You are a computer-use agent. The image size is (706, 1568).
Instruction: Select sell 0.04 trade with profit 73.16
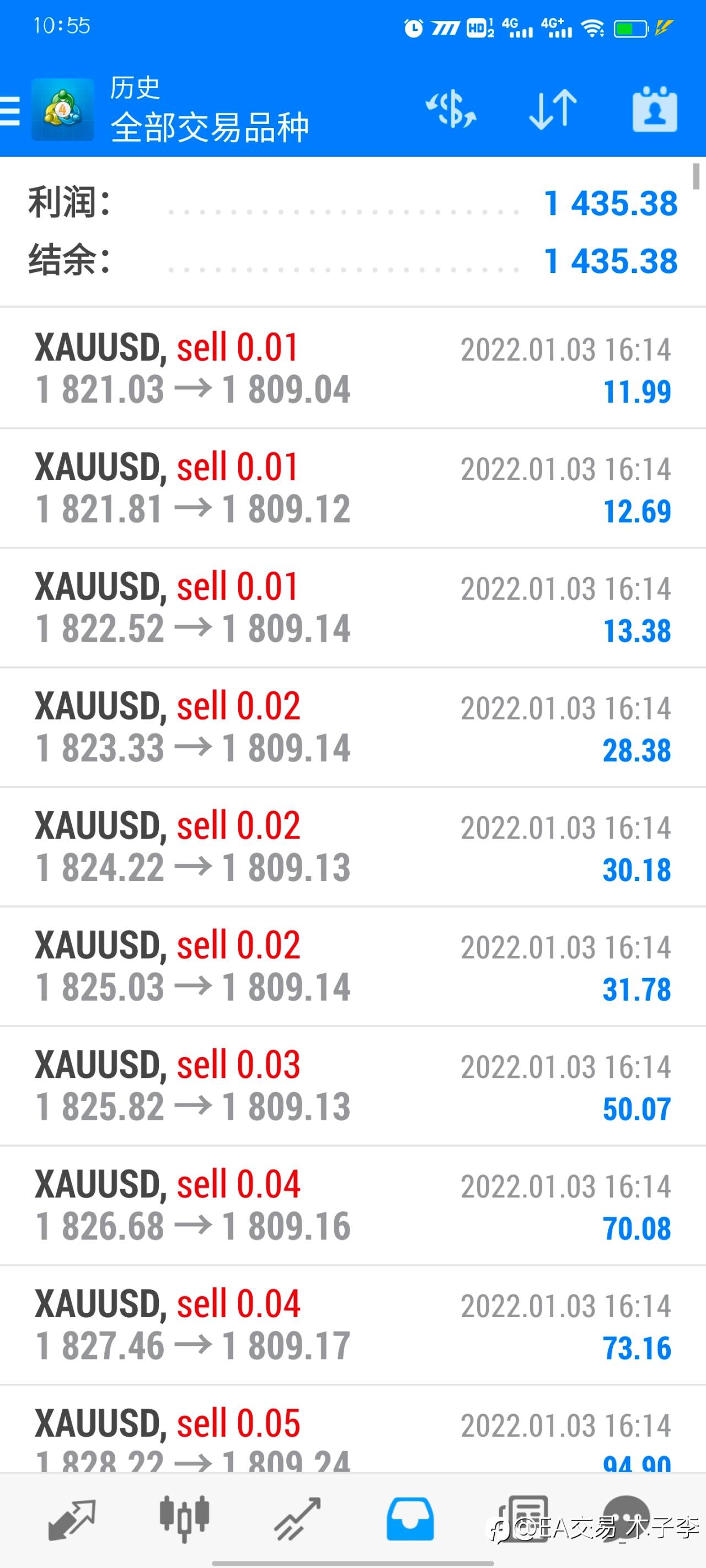(x=352, y=1324)
